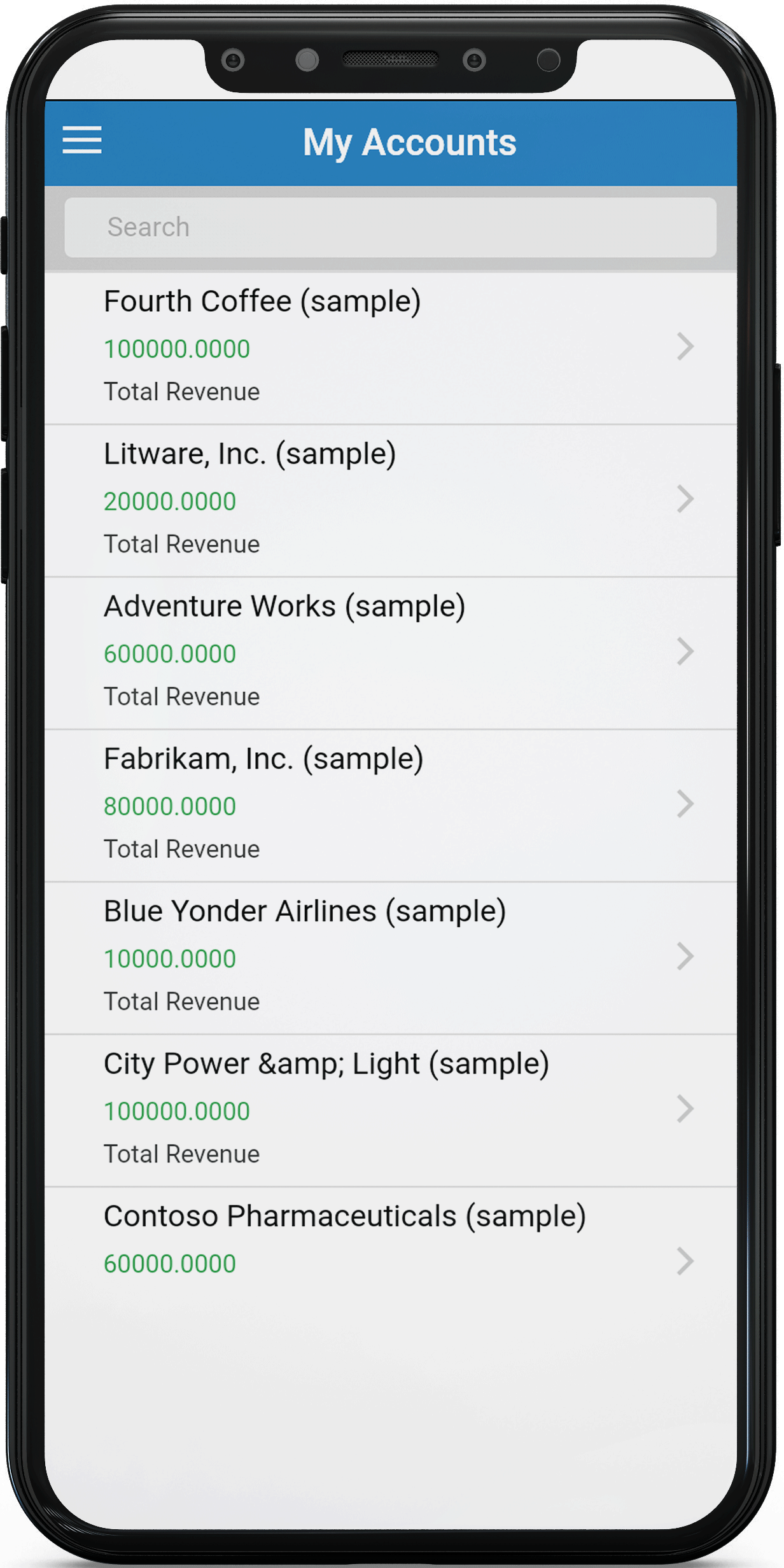Open the Litware, Inc. (sample) account
The height and width of the screenshot is (1568, 784).
coord(389,500)
